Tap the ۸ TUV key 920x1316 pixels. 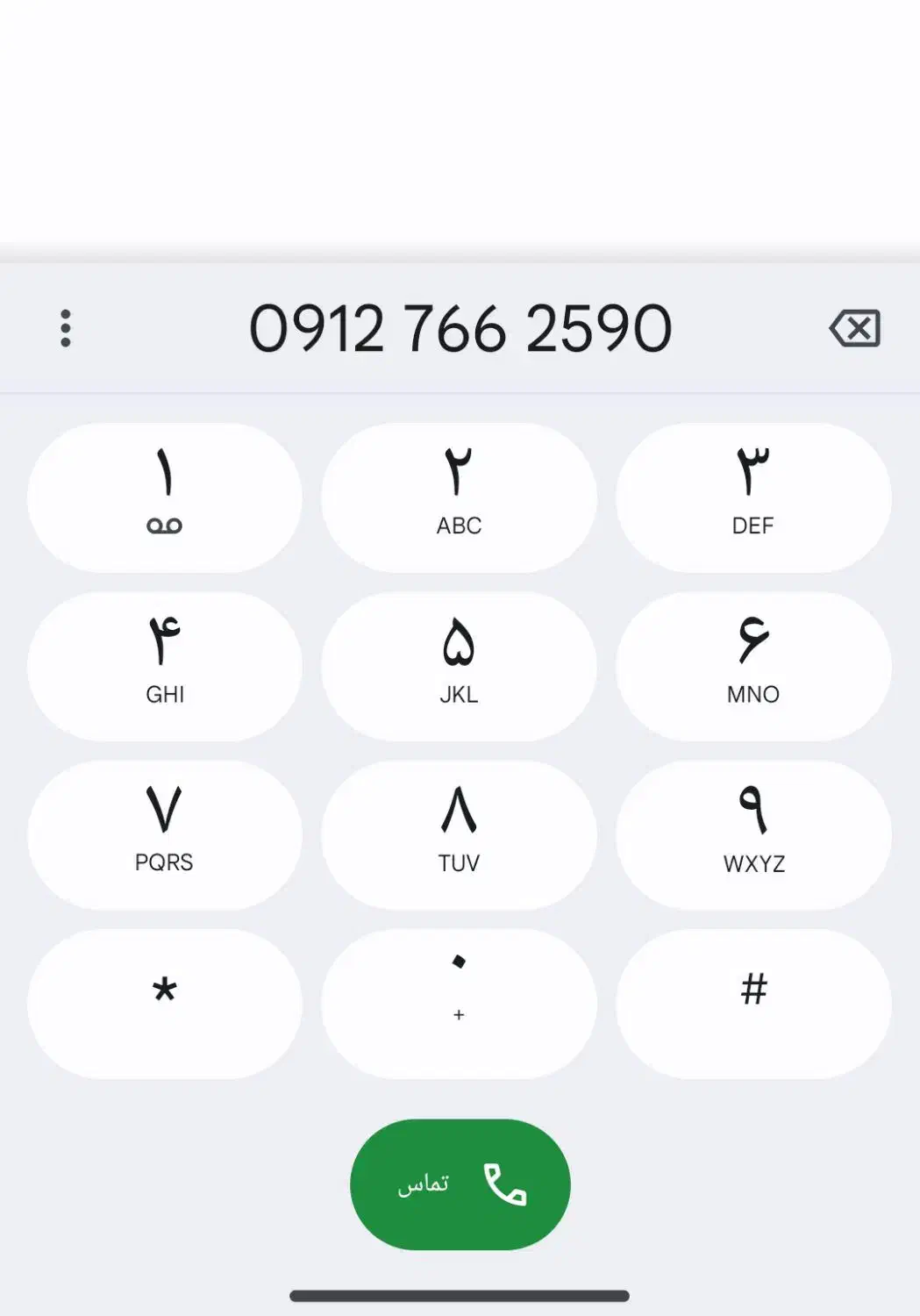pos(459,834)
